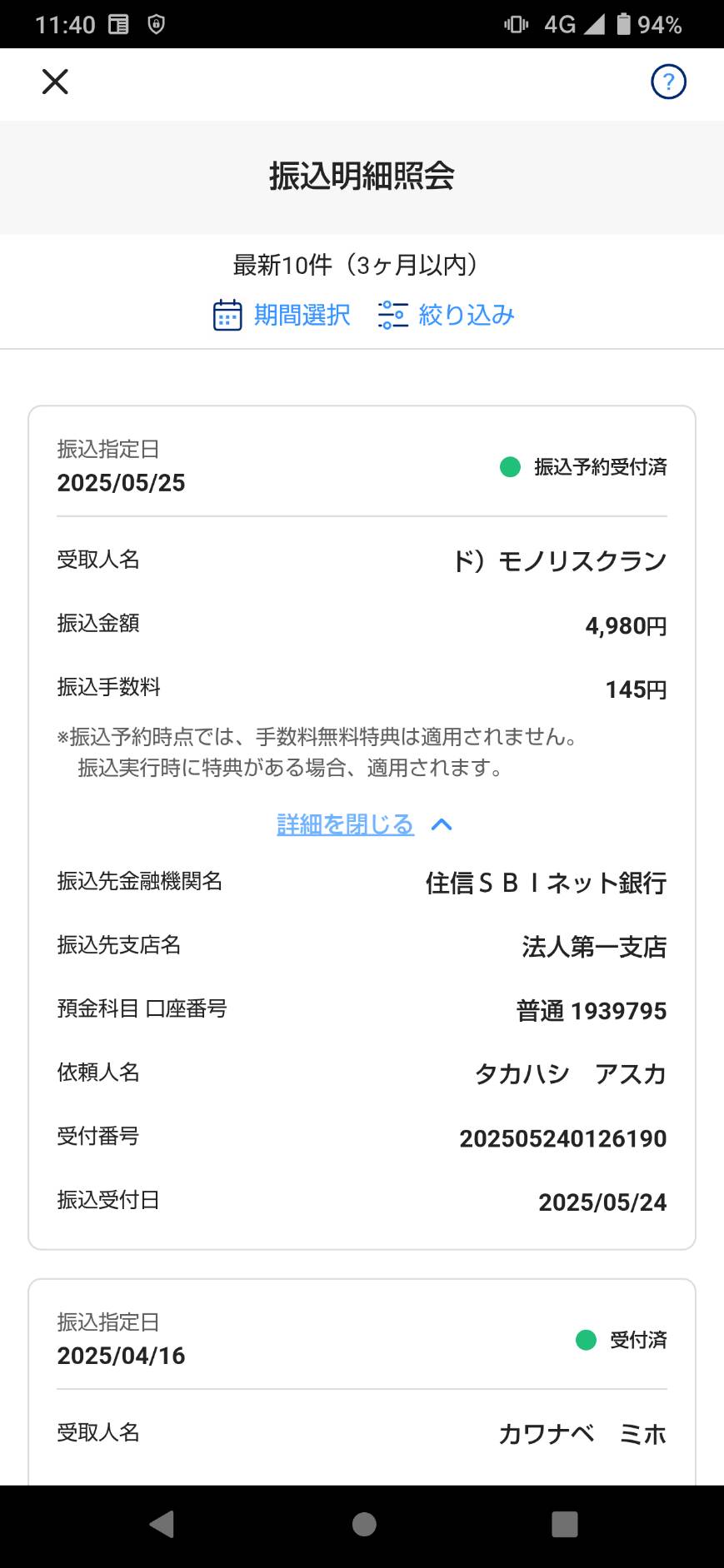Image resolution: width=724 pixels, height=1568 pixels.
Task: Open 期間選択 to choose a period
Action: [282, 316]
